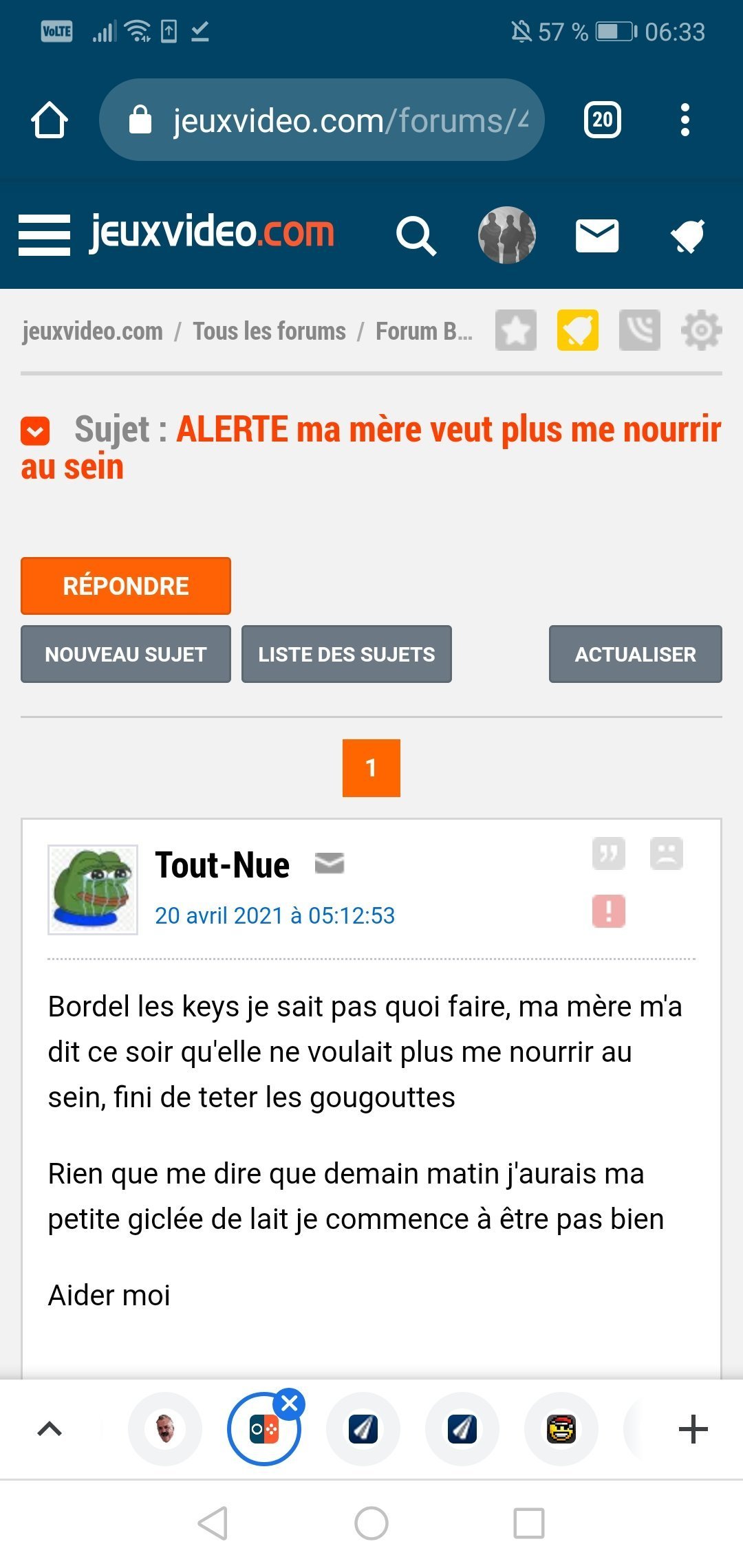
Task: Tap the system back navigation button
Action: (x=213, y=1523)
